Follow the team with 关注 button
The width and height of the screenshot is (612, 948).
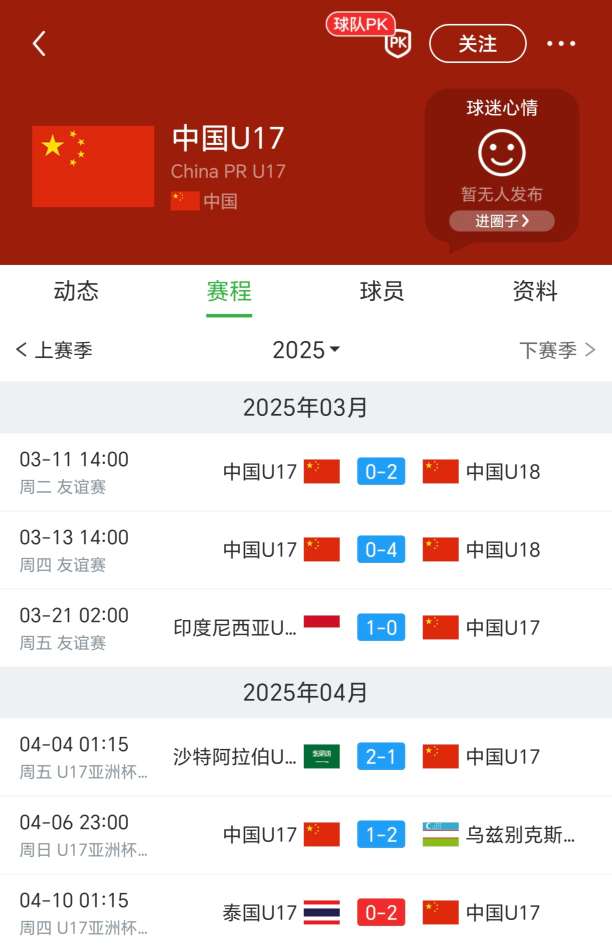[477, 44]
